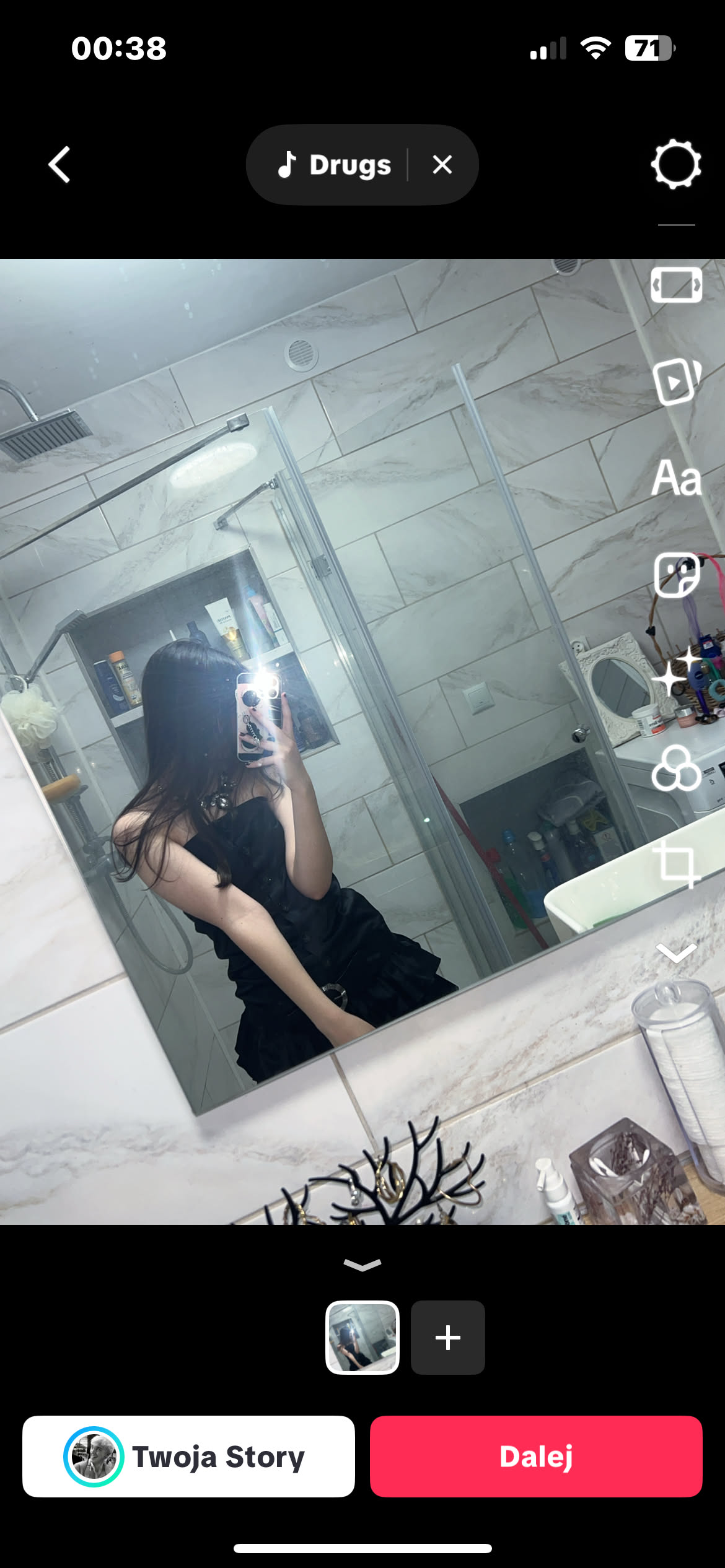The image size is (725, 1568).
Task: Add text with the Aa tool
Action: [x=676, y=478]
